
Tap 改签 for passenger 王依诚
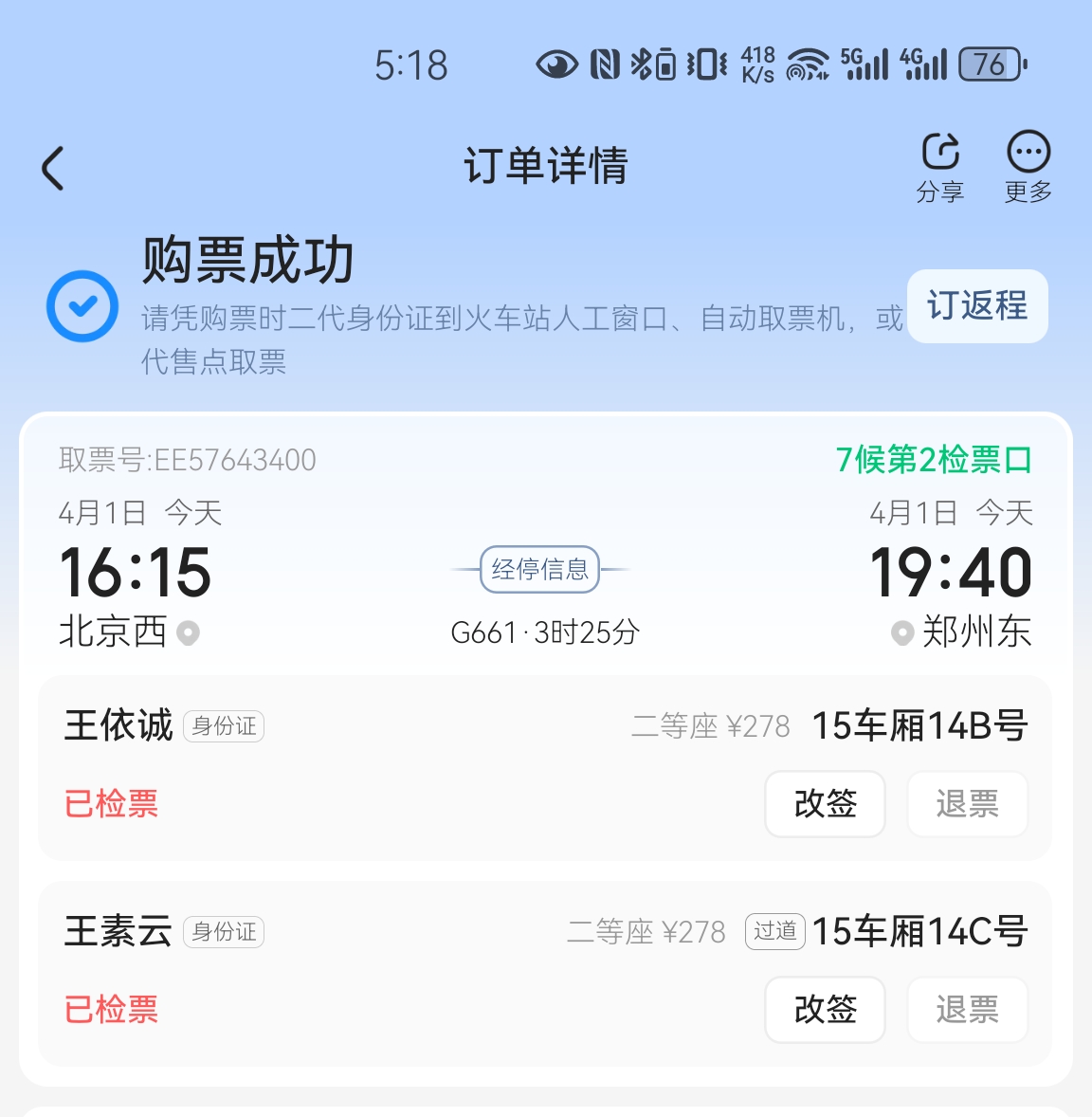point(825,804)
